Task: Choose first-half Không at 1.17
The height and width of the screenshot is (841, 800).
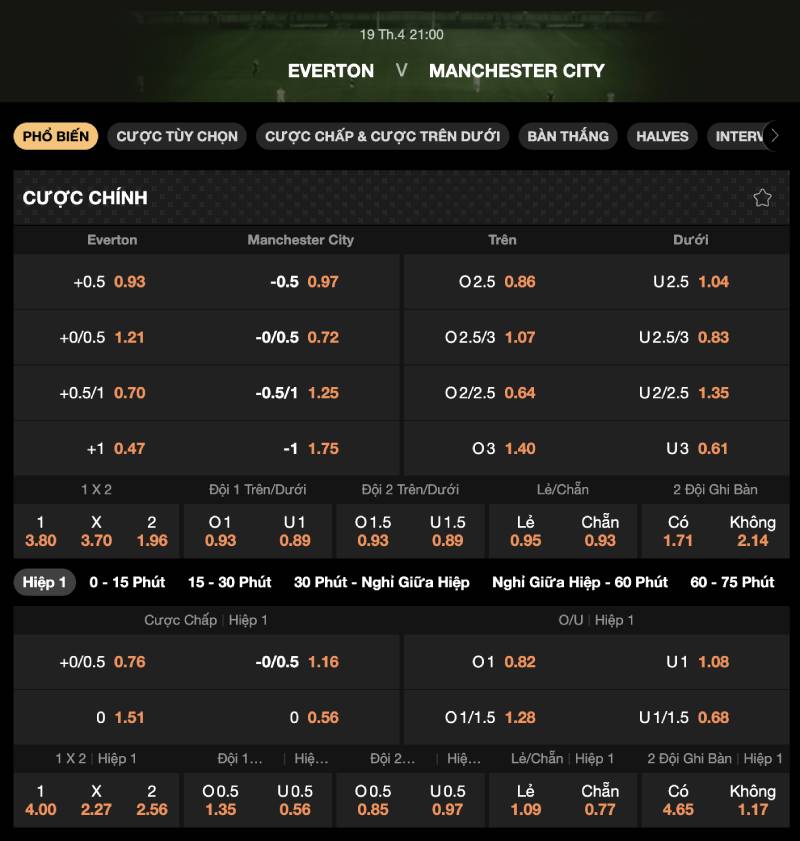Action: click(752, 800)
